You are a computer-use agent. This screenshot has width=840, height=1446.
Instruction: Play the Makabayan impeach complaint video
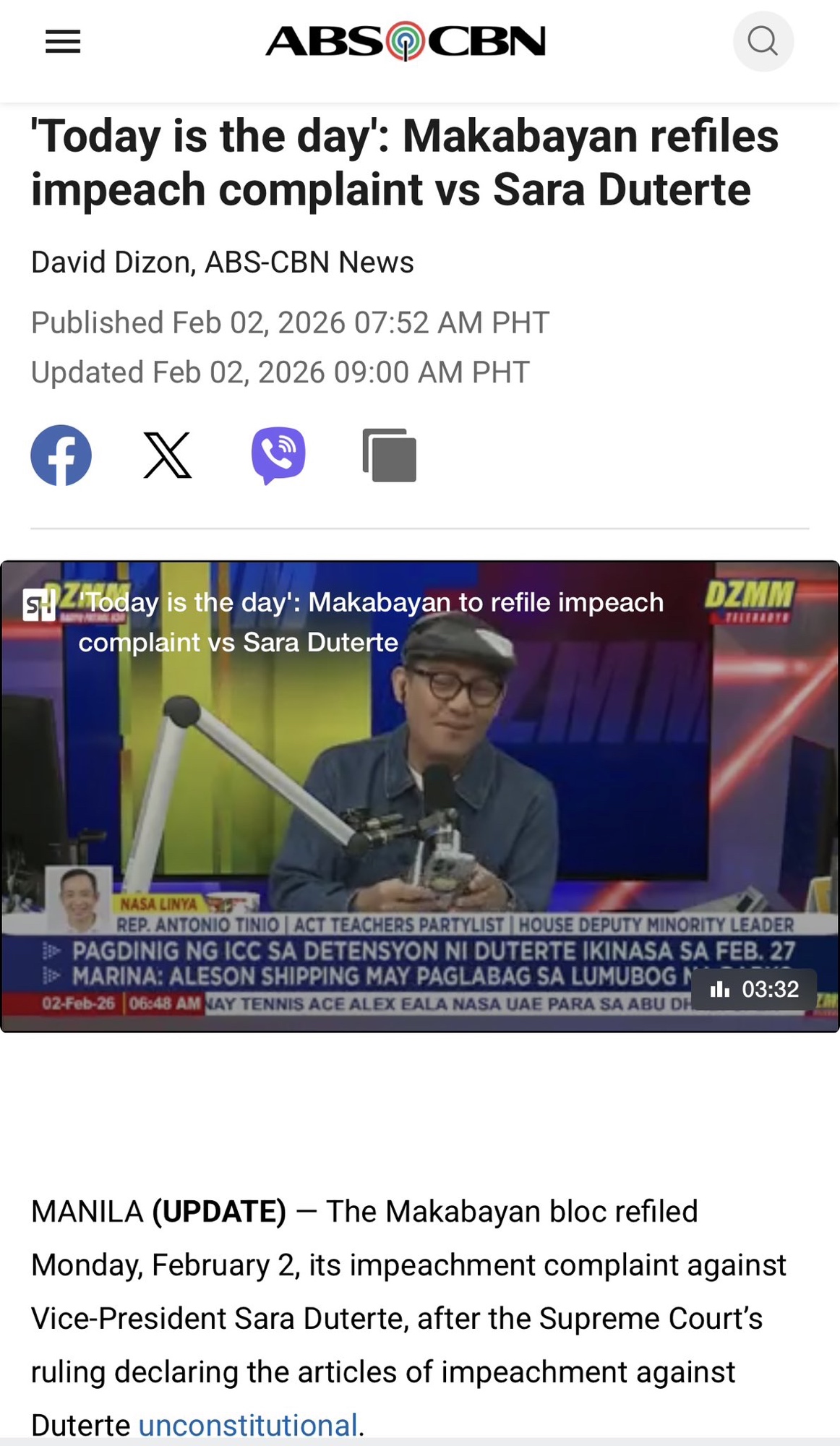[419, 795]
